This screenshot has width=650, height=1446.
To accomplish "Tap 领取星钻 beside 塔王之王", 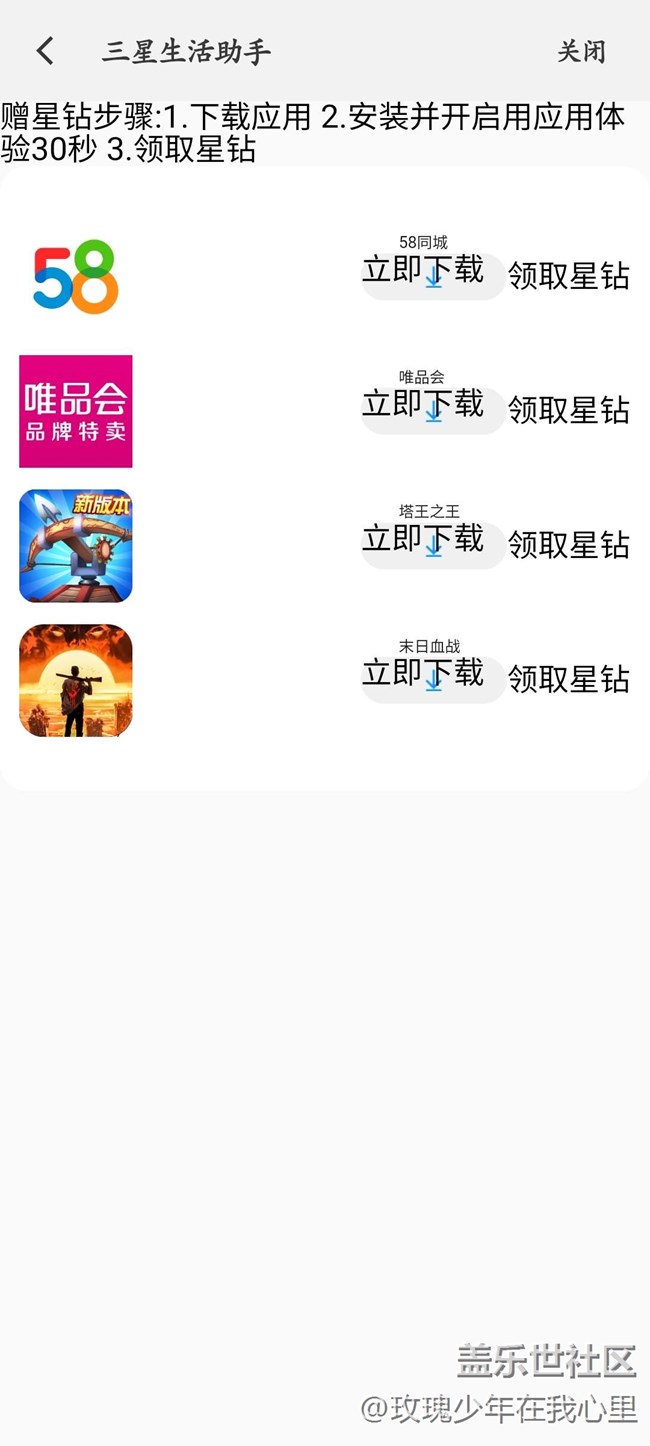I will (569, 545).
